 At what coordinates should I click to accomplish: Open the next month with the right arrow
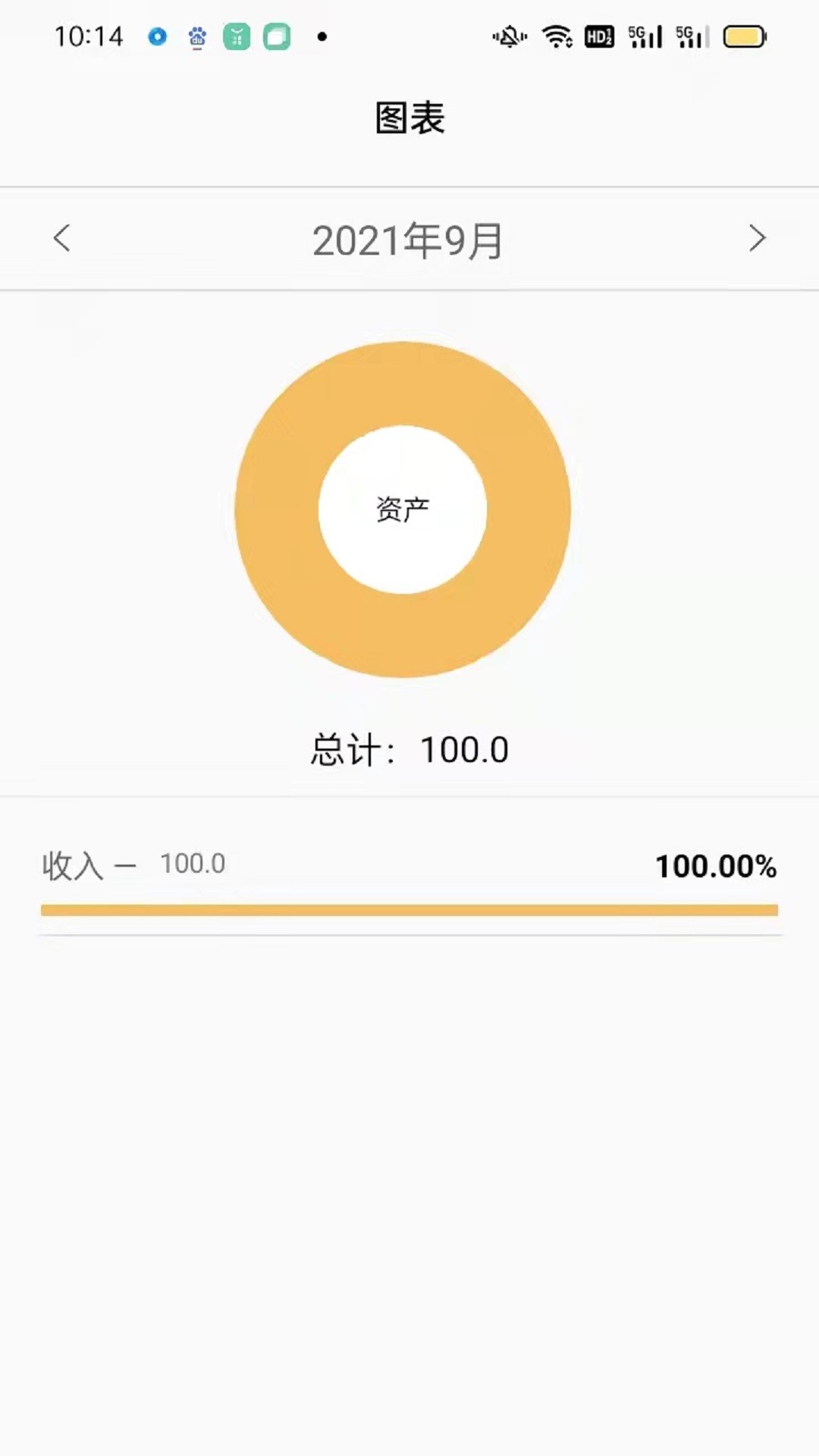tap(757, 238)
